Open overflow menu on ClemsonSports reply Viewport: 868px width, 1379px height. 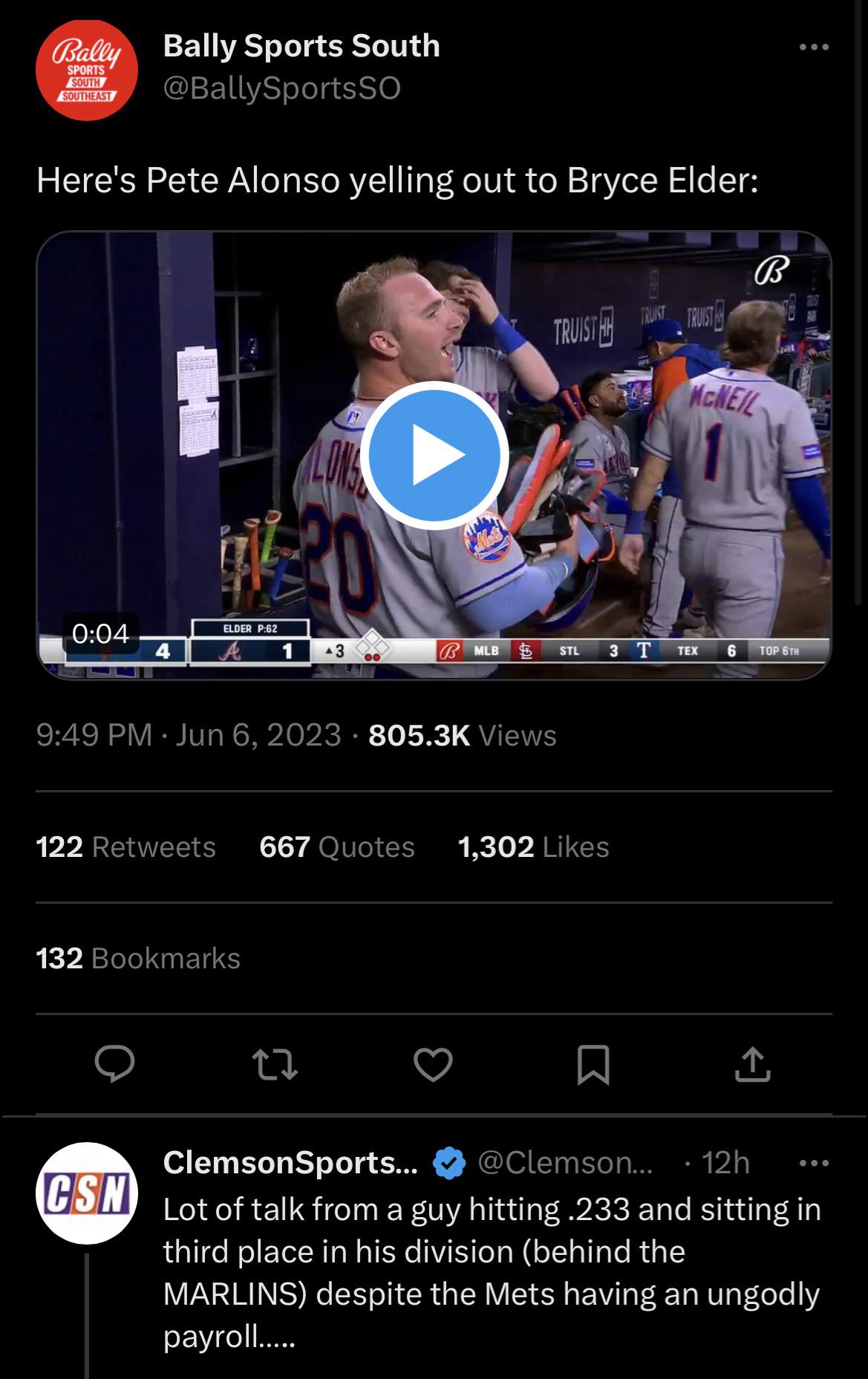click(x=814, y=1163)
